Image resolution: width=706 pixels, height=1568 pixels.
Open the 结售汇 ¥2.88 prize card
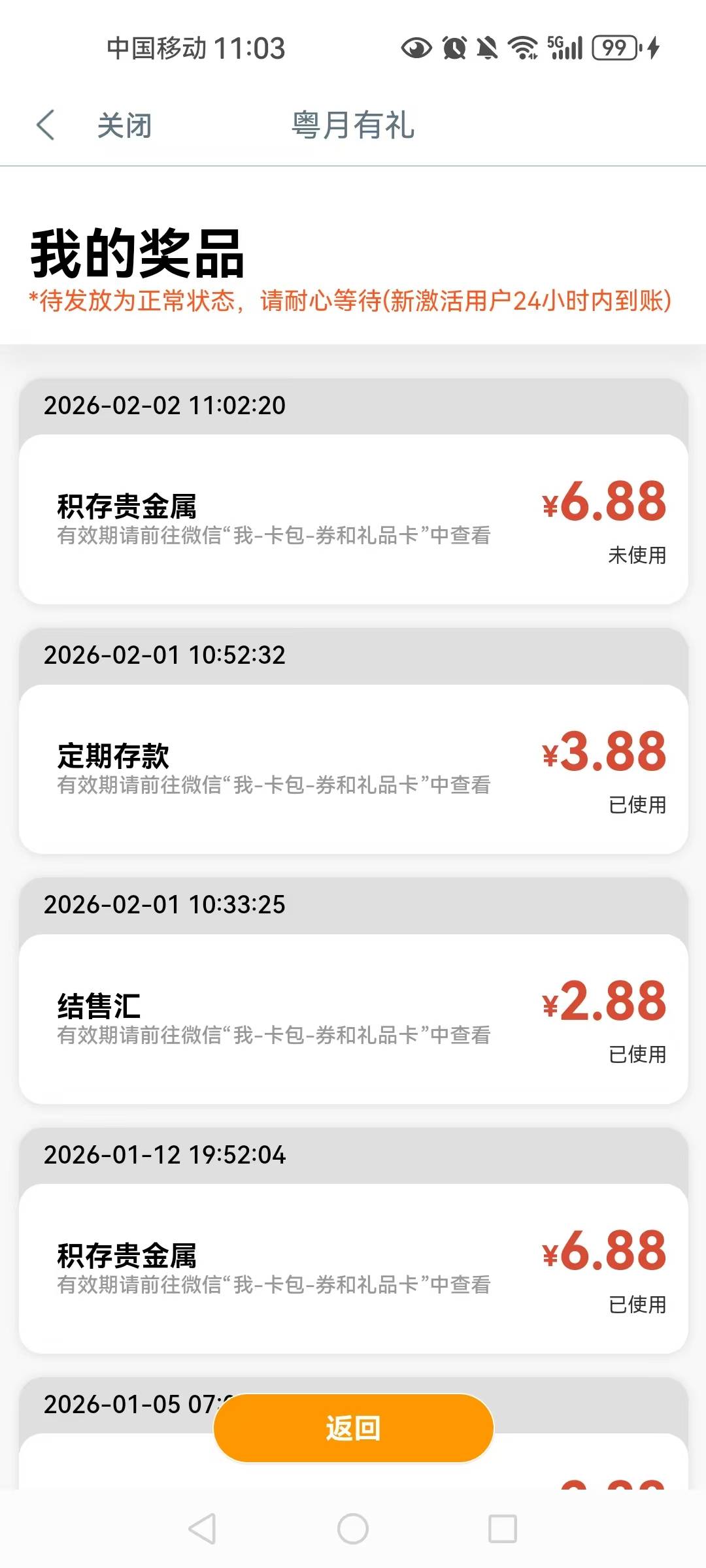[353, 1019]
